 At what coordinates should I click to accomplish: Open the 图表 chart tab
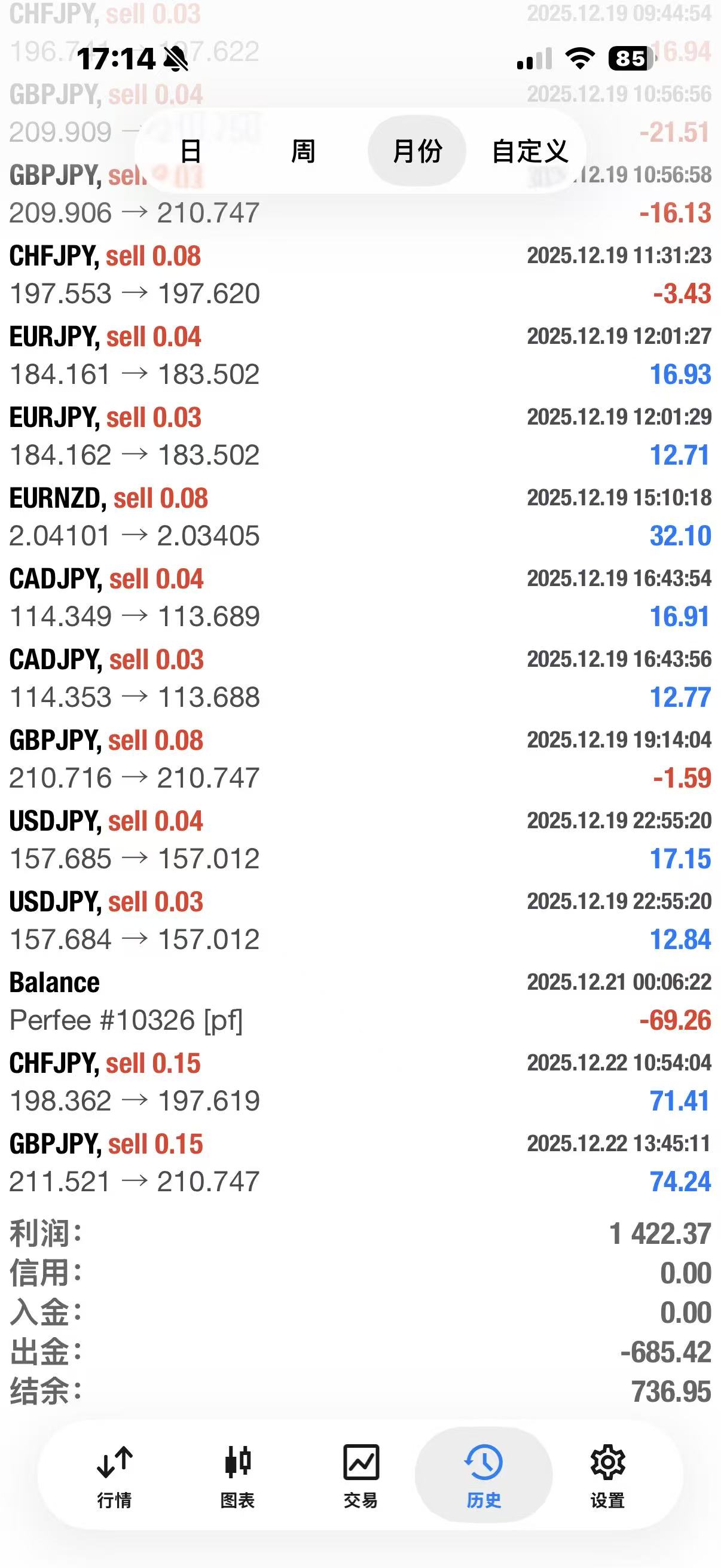click(237, 1474)
